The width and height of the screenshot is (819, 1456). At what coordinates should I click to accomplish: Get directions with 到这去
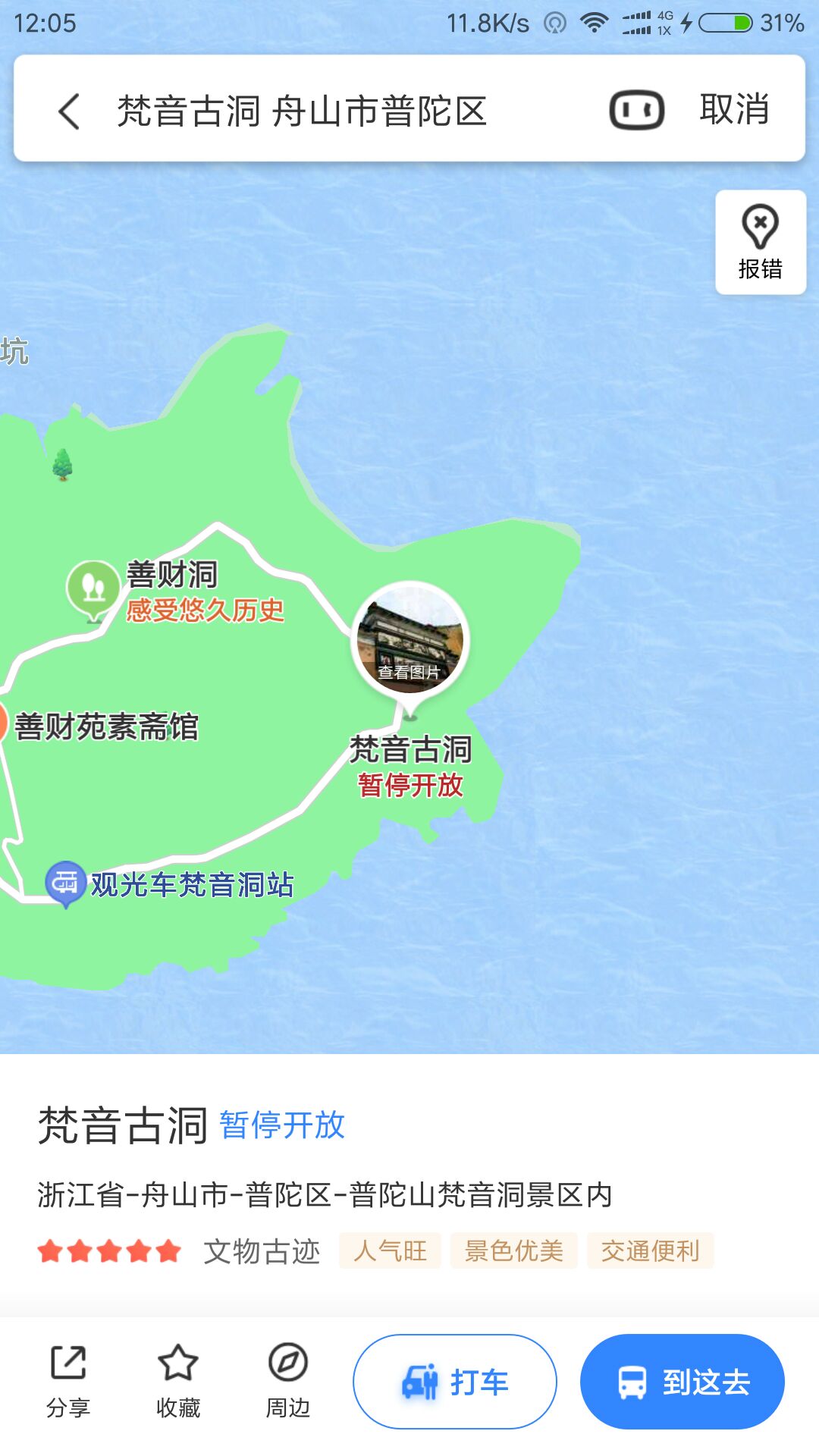682,1382
